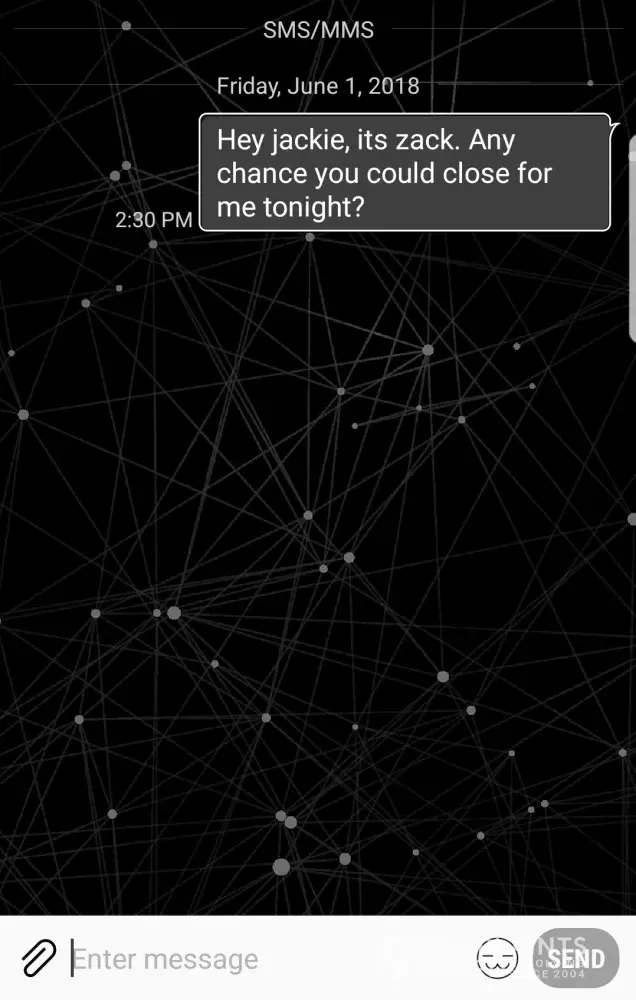
Task: Tap the message from Zack
Action: point(404,173)
